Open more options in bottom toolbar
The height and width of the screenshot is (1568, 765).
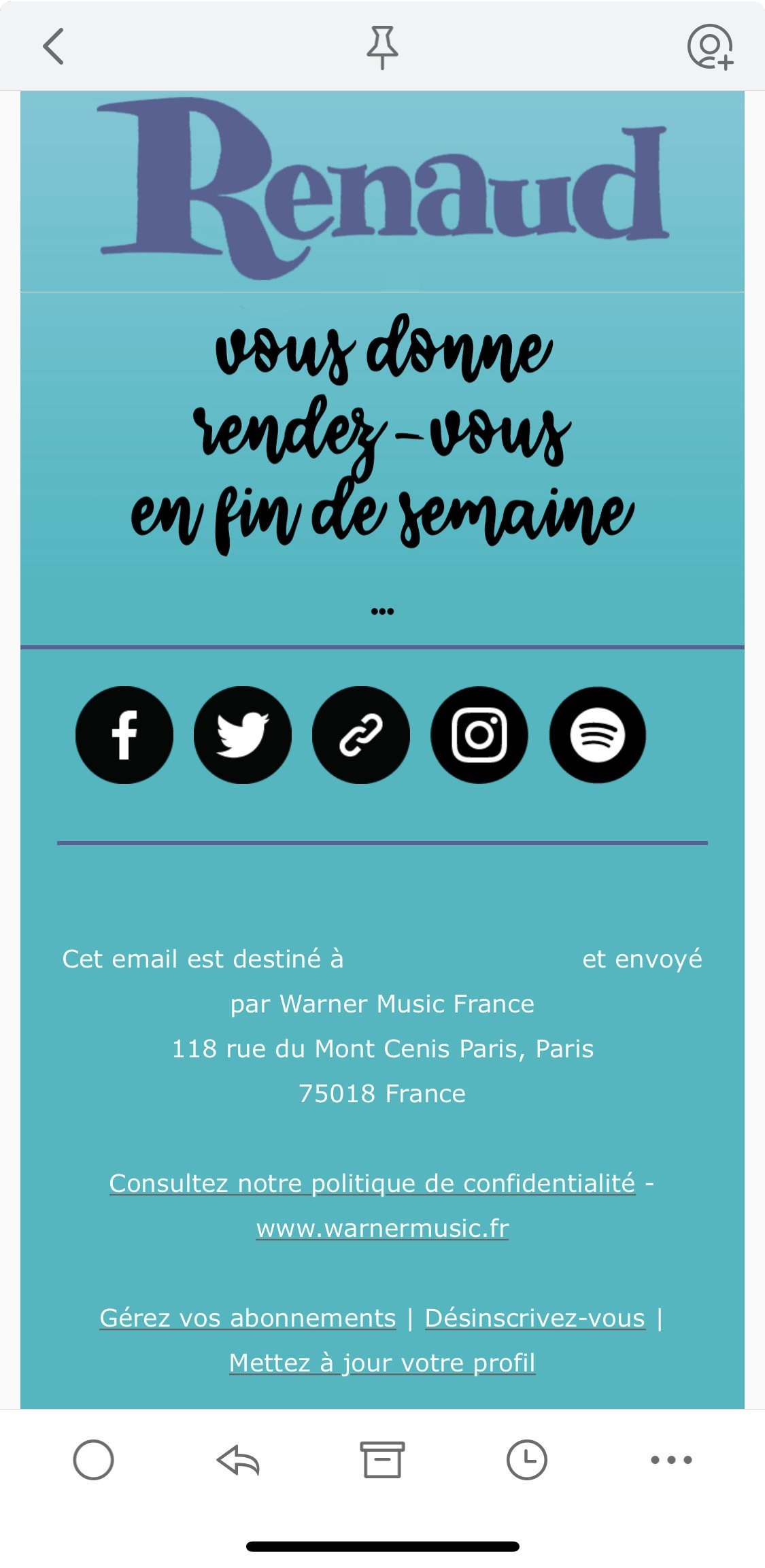click(x=671, y=1460)
